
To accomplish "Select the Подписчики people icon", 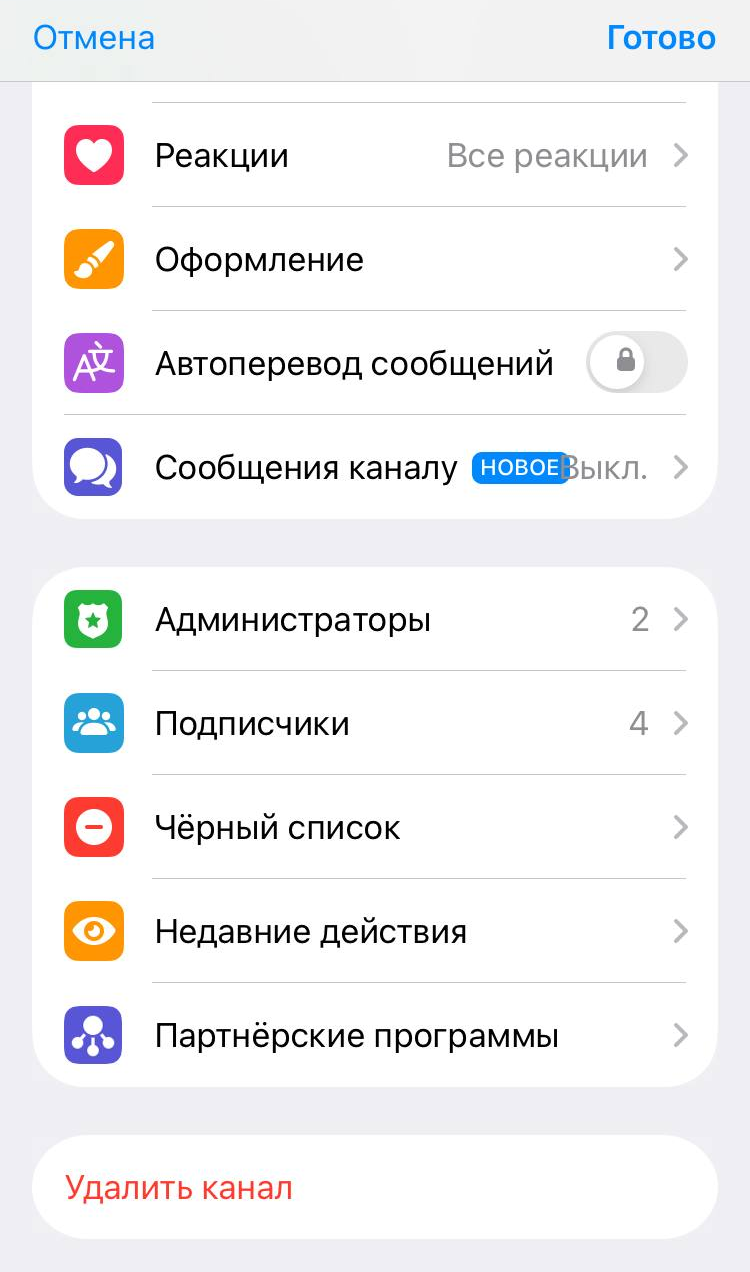I will (x=93, y=723).
